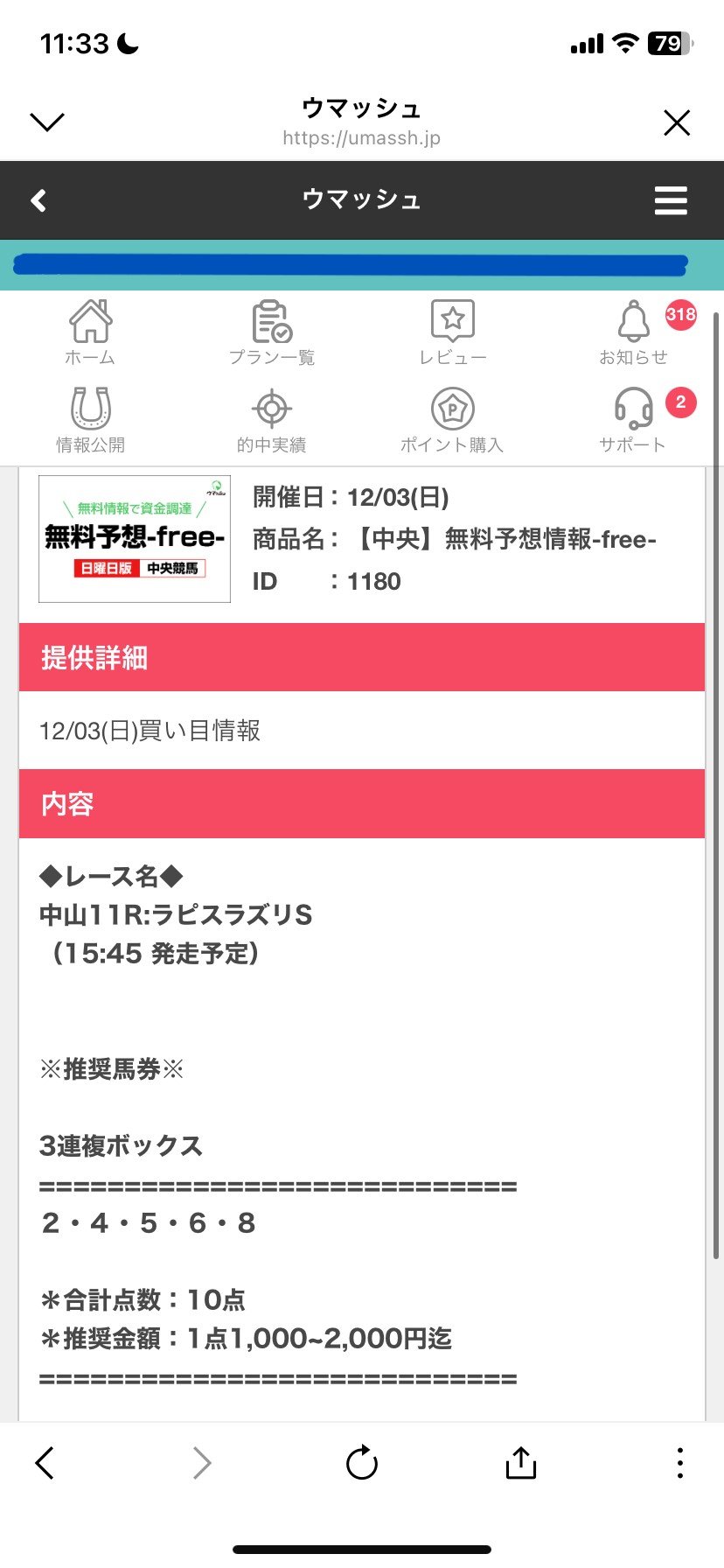Screen dimensions: 724x1568
Task: Collapse the in-app browser with the down chevron
Action: [47, 122]
